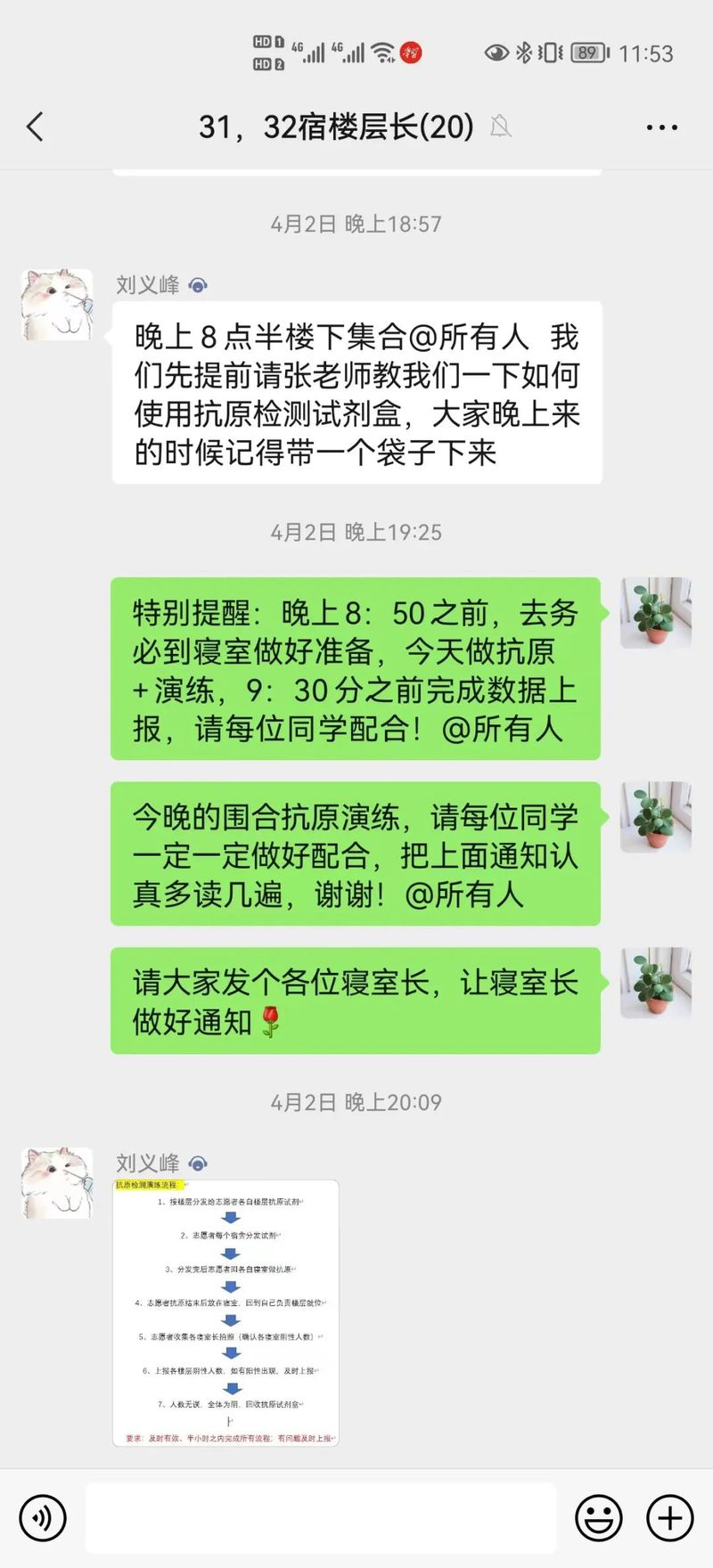Open the plus attachments menu
Screen dimensions: 713x1568
point(669,1517)
